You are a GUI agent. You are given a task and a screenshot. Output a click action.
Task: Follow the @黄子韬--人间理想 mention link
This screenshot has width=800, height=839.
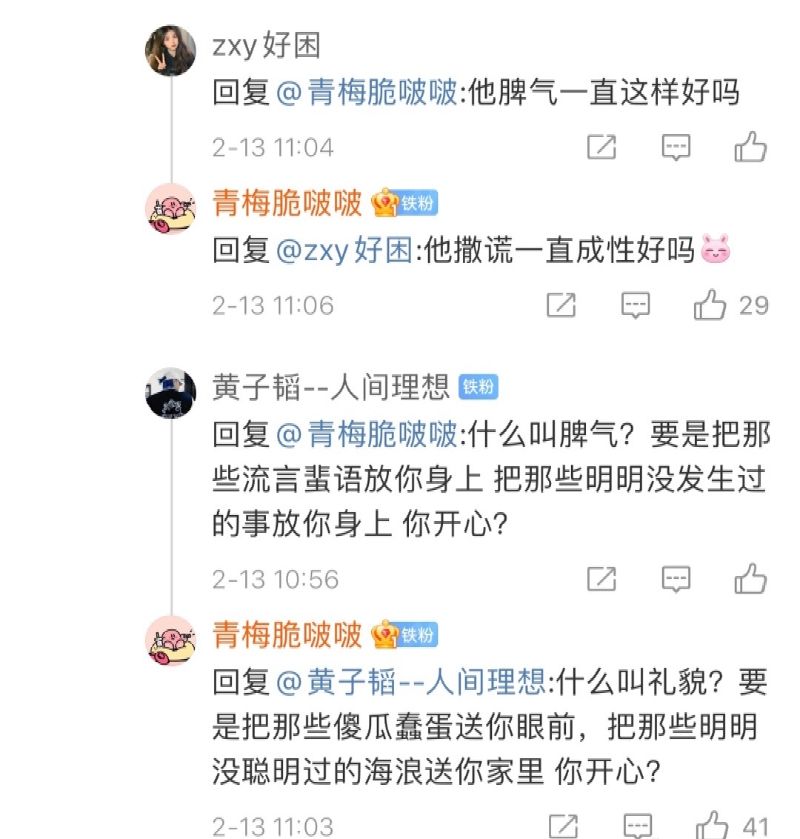click(x=411, y=682)
